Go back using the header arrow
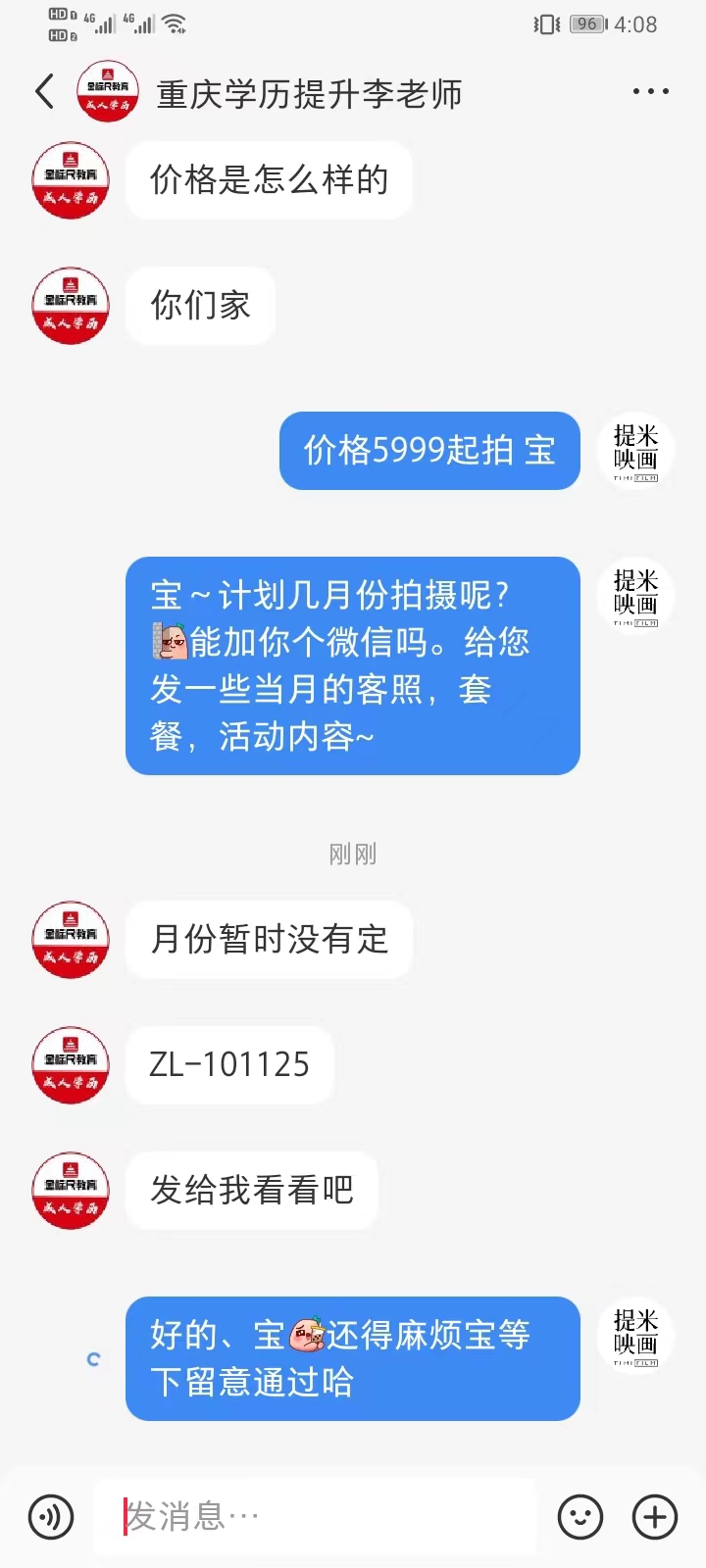The width and height of the screenshot is (706, 1568). pyautogui.click(x=45, y=91)
